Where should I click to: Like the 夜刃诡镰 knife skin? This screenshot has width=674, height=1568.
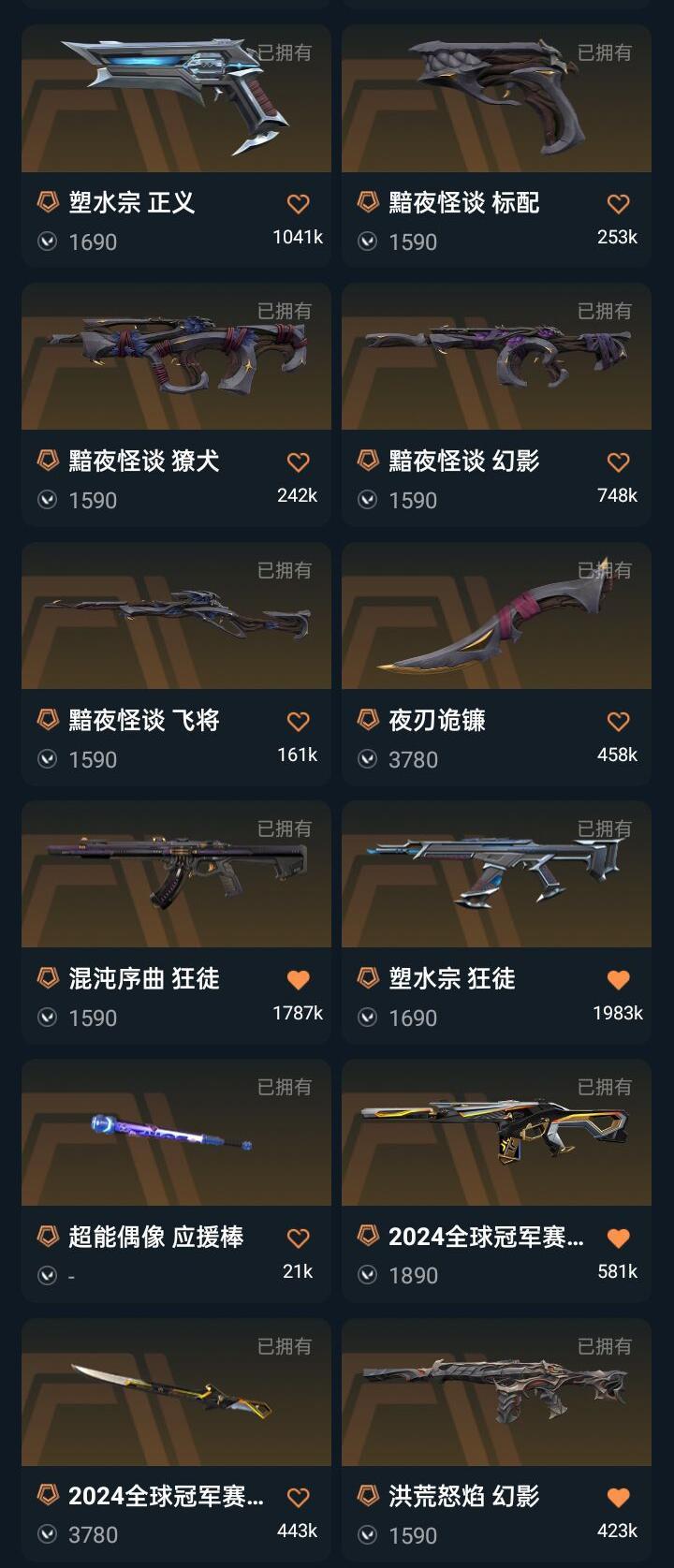(x=618, y=721)
